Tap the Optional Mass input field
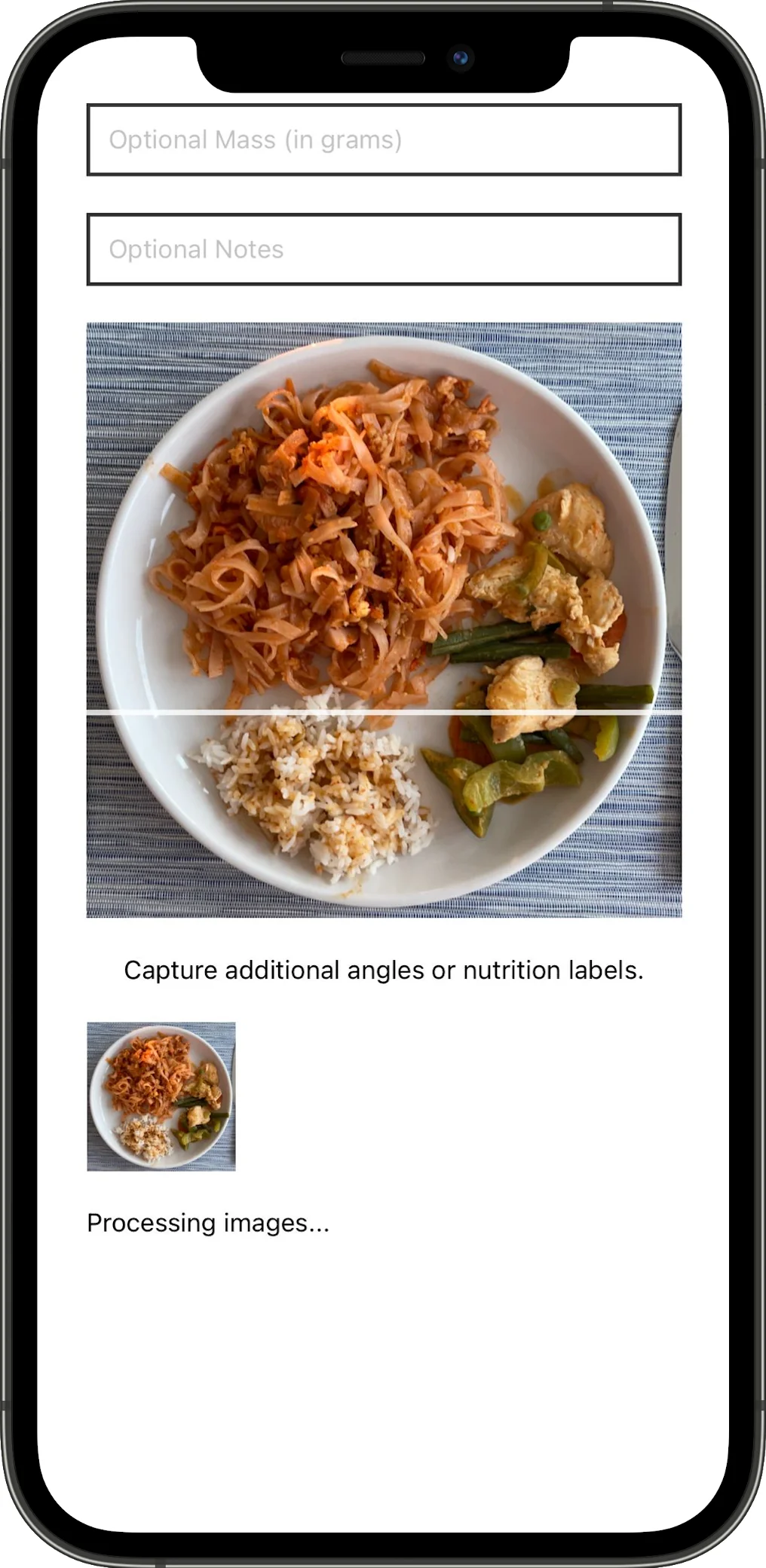This screenshot has height=1568, width=766. click(x=383, y=140)
